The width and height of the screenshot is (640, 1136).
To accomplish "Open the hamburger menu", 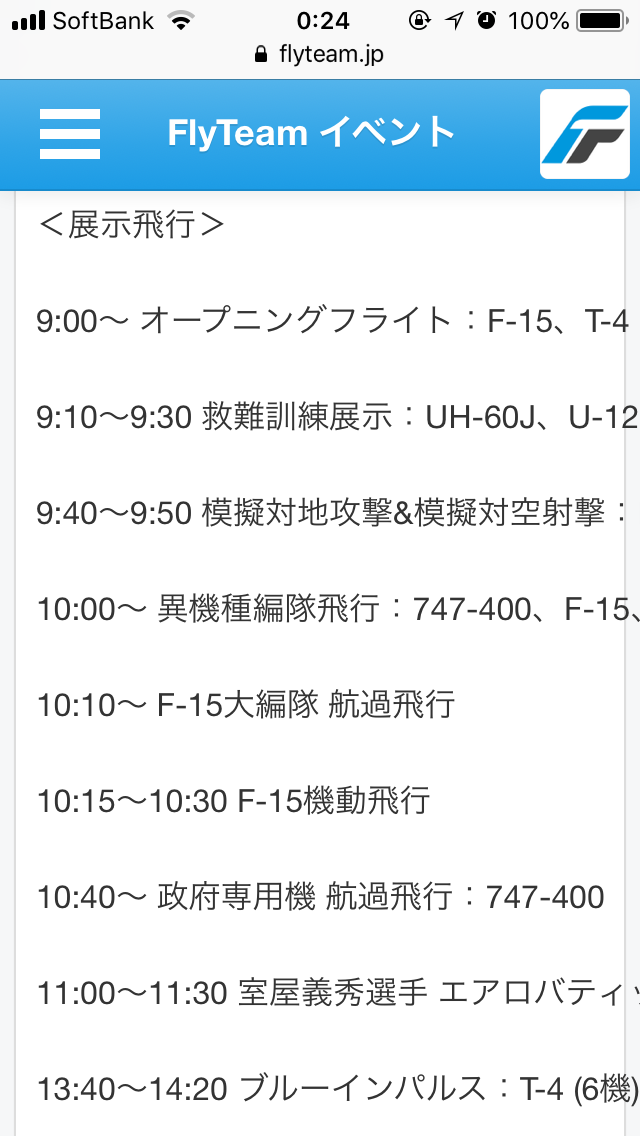I will pos(70,134).
